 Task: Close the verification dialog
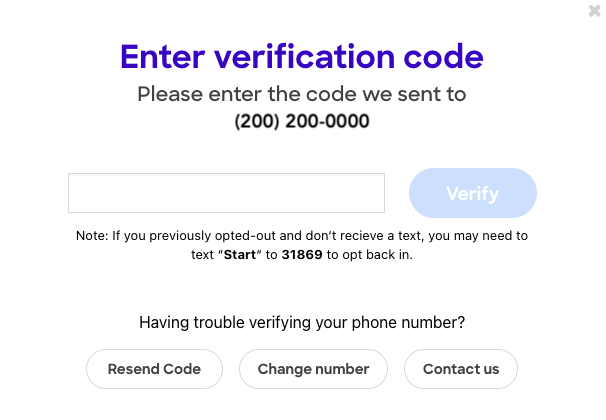point(595,11)
